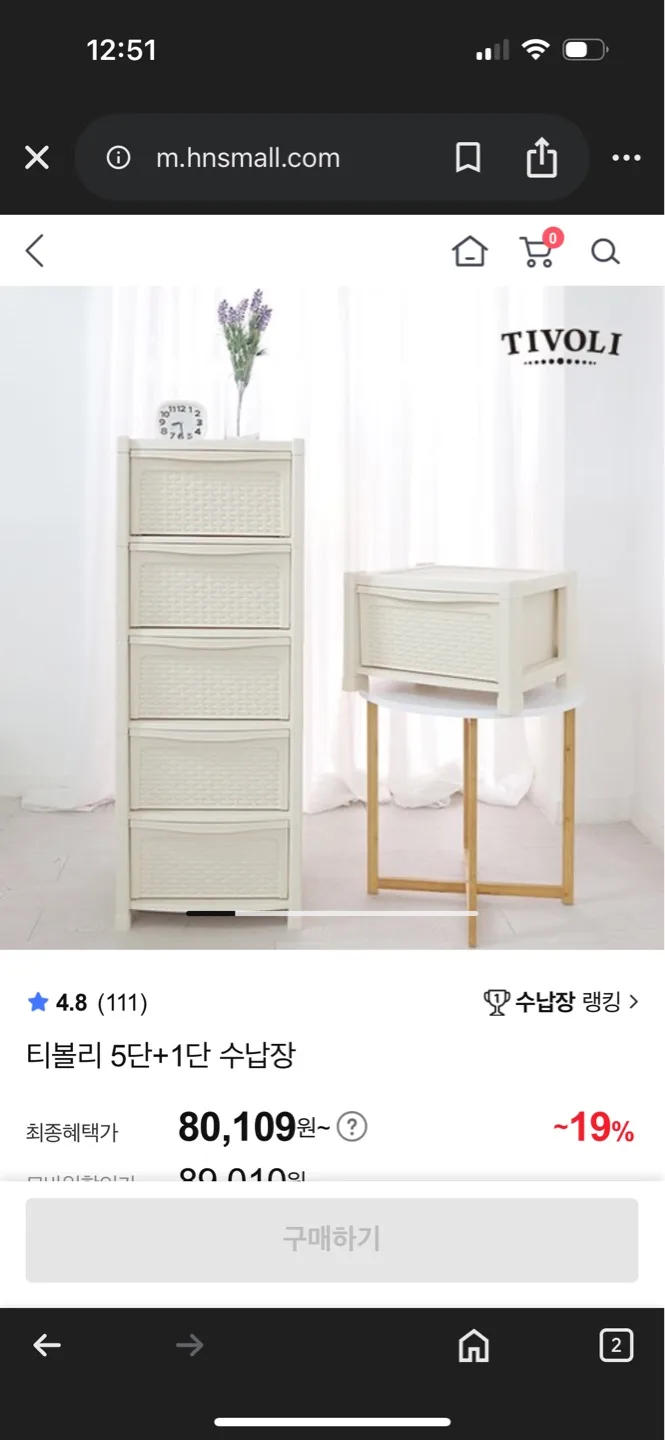View the 111 product reviews
This screenshot has width=665, height=1440.
point(122,1002)
